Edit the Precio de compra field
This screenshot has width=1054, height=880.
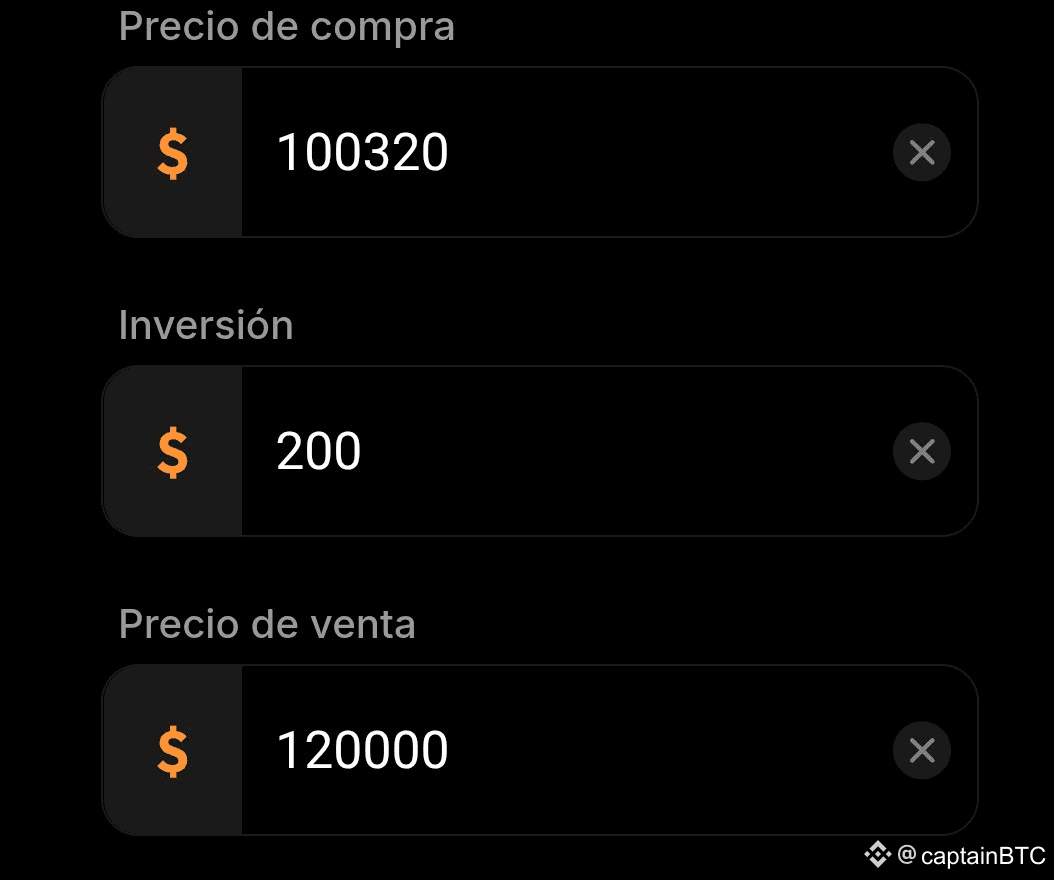point(560,153)
